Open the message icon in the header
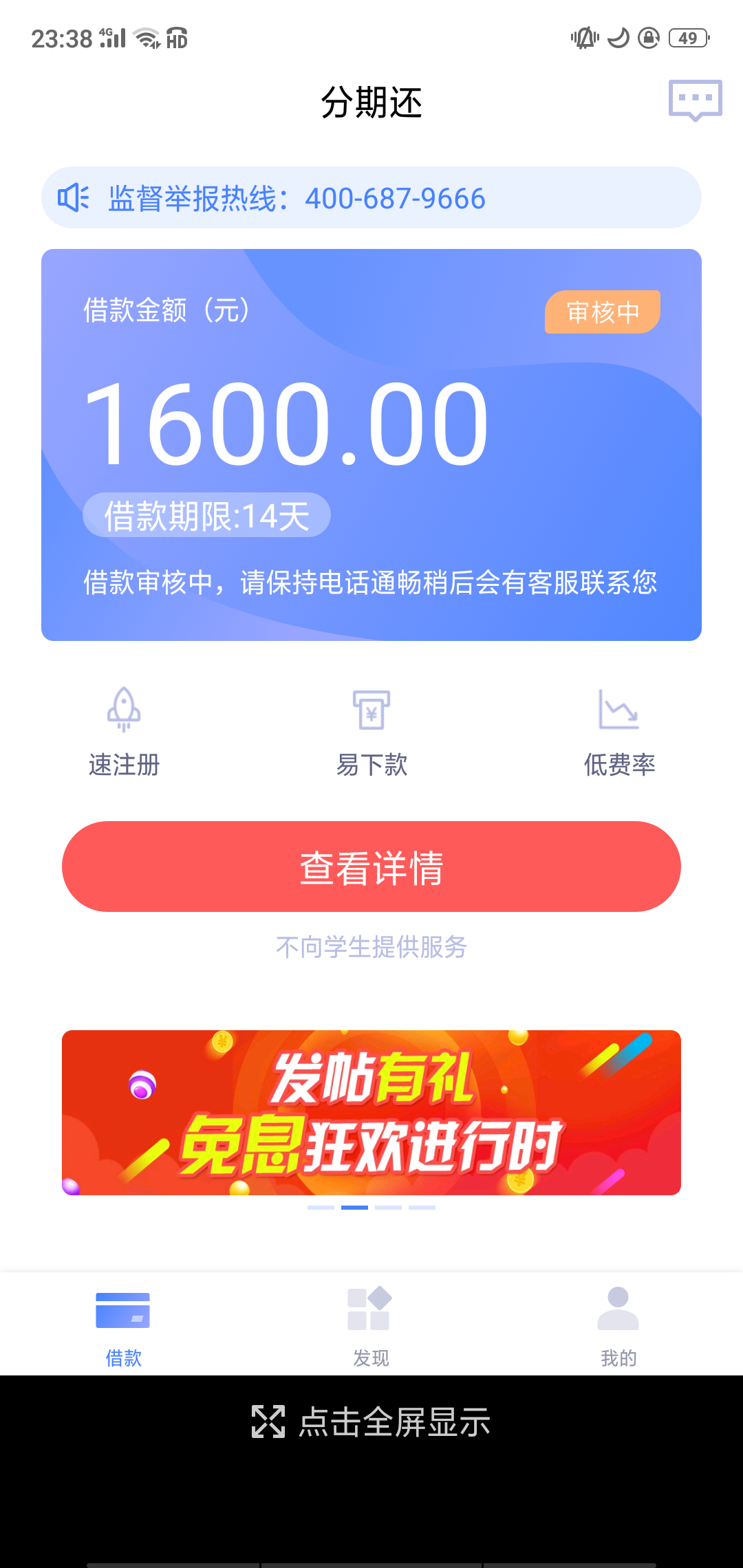The width and height of the screenshot is (743, 1568). tap(696, 100)
